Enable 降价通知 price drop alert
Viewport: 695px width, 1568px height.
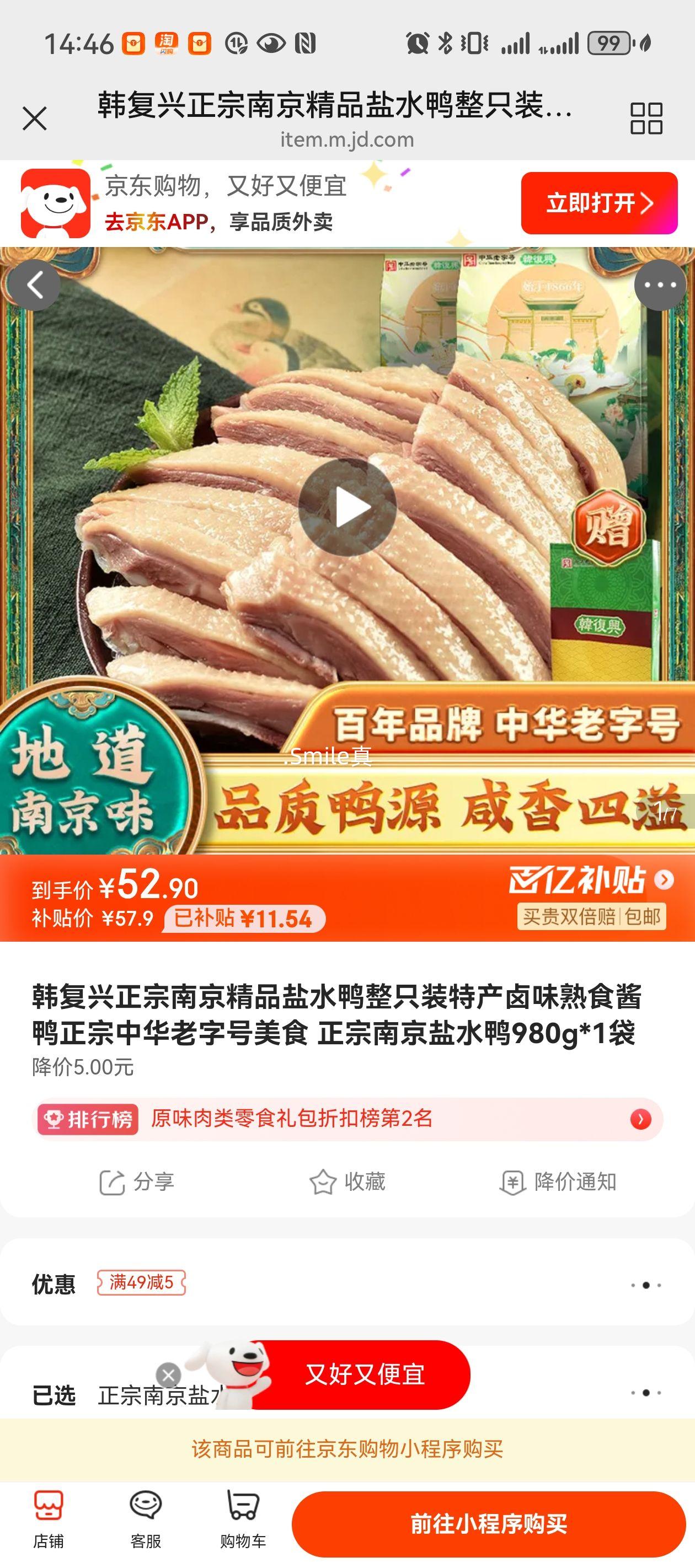[558, 1182]
